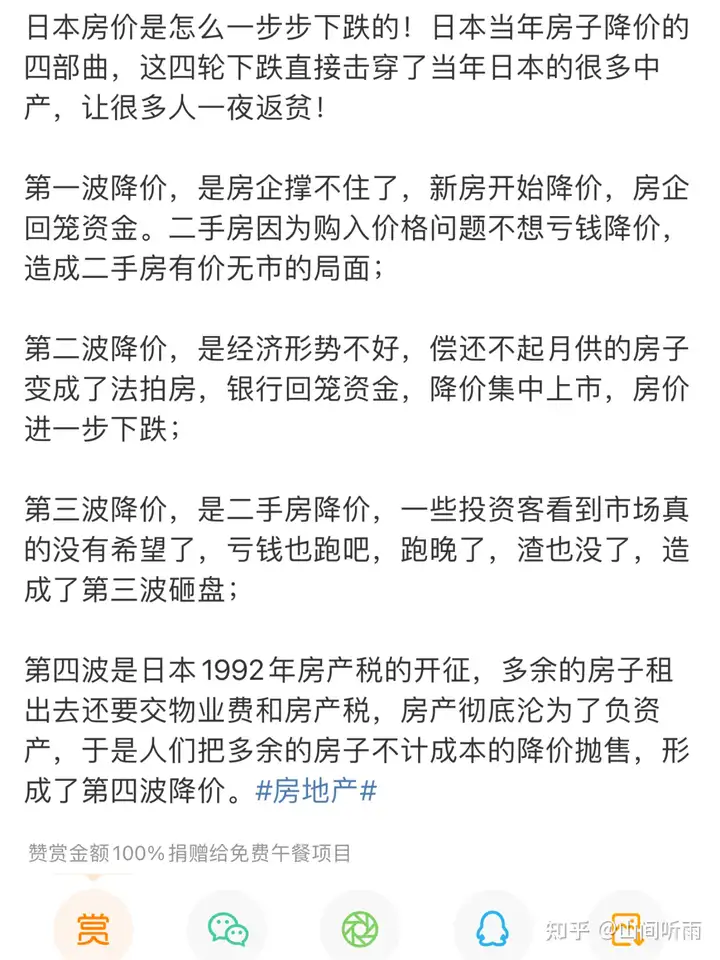The image size is (720, 960).
Task: Tap the orange save image icon
Action: coord(626,928)
